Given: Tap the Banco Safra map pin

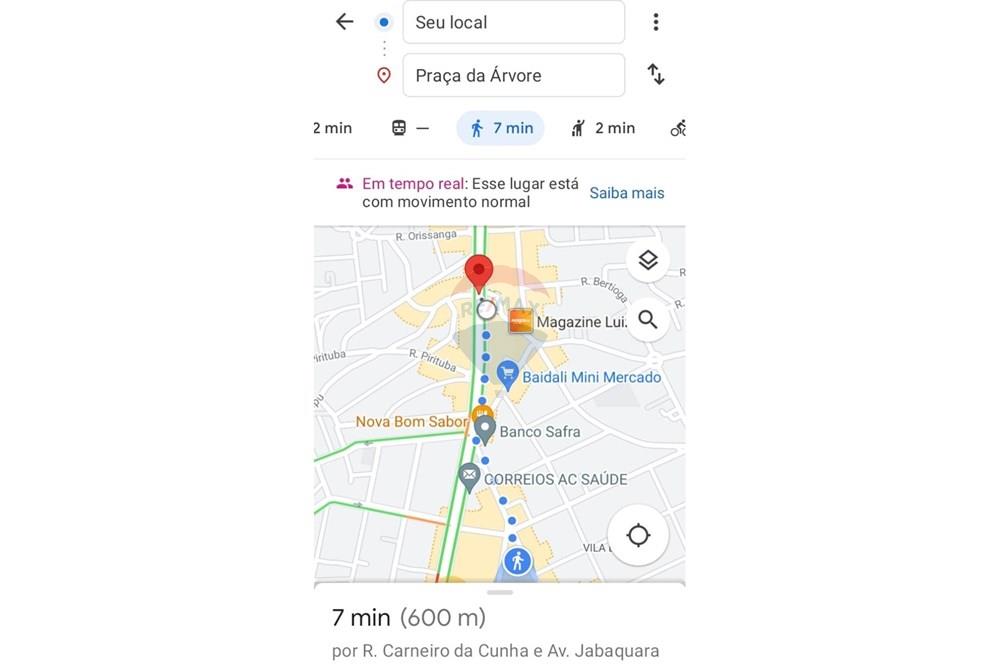Looking at the screenshot, I should click(x=485, y=430).
